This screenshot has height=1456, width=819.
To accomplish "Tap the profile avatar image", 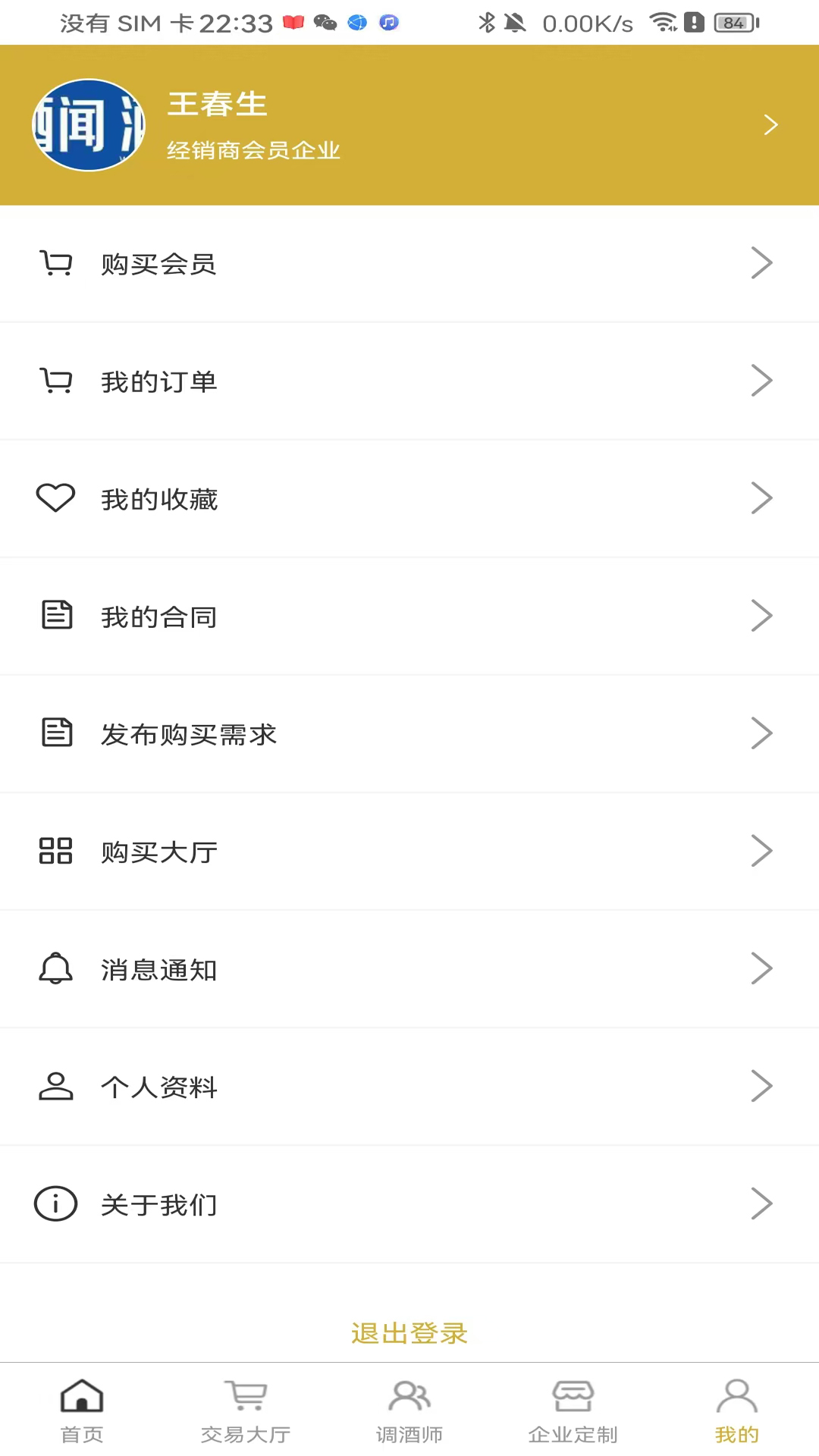I will coord(89,124).
